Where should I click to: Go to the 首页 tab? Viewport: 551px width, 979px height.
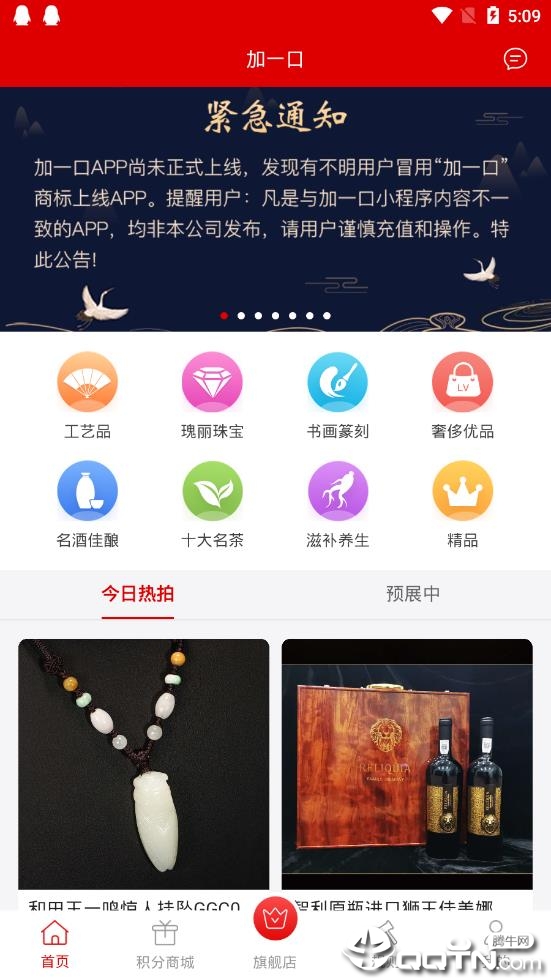point(55,945)
